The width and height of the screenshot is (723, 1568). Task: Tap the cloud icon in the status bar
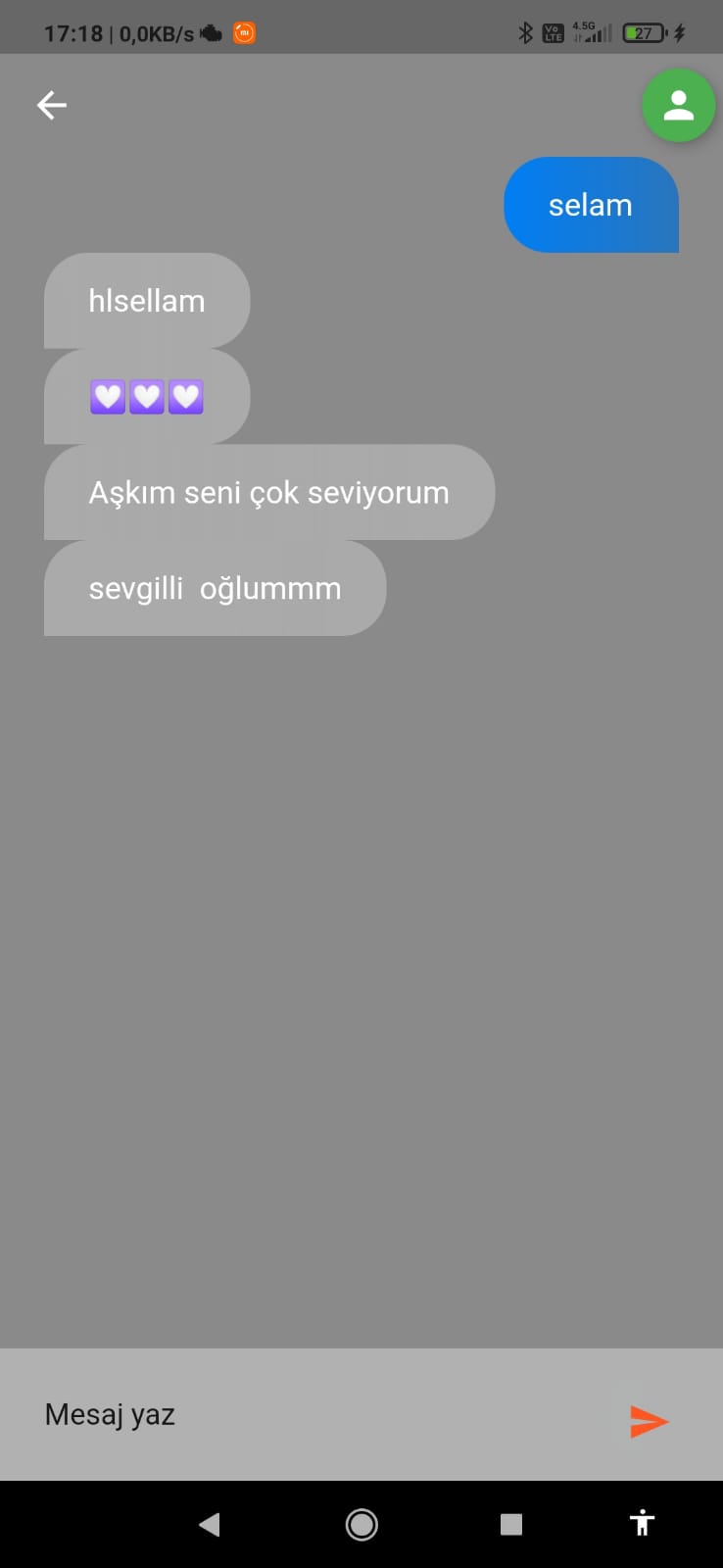click(x=209, y=32)
